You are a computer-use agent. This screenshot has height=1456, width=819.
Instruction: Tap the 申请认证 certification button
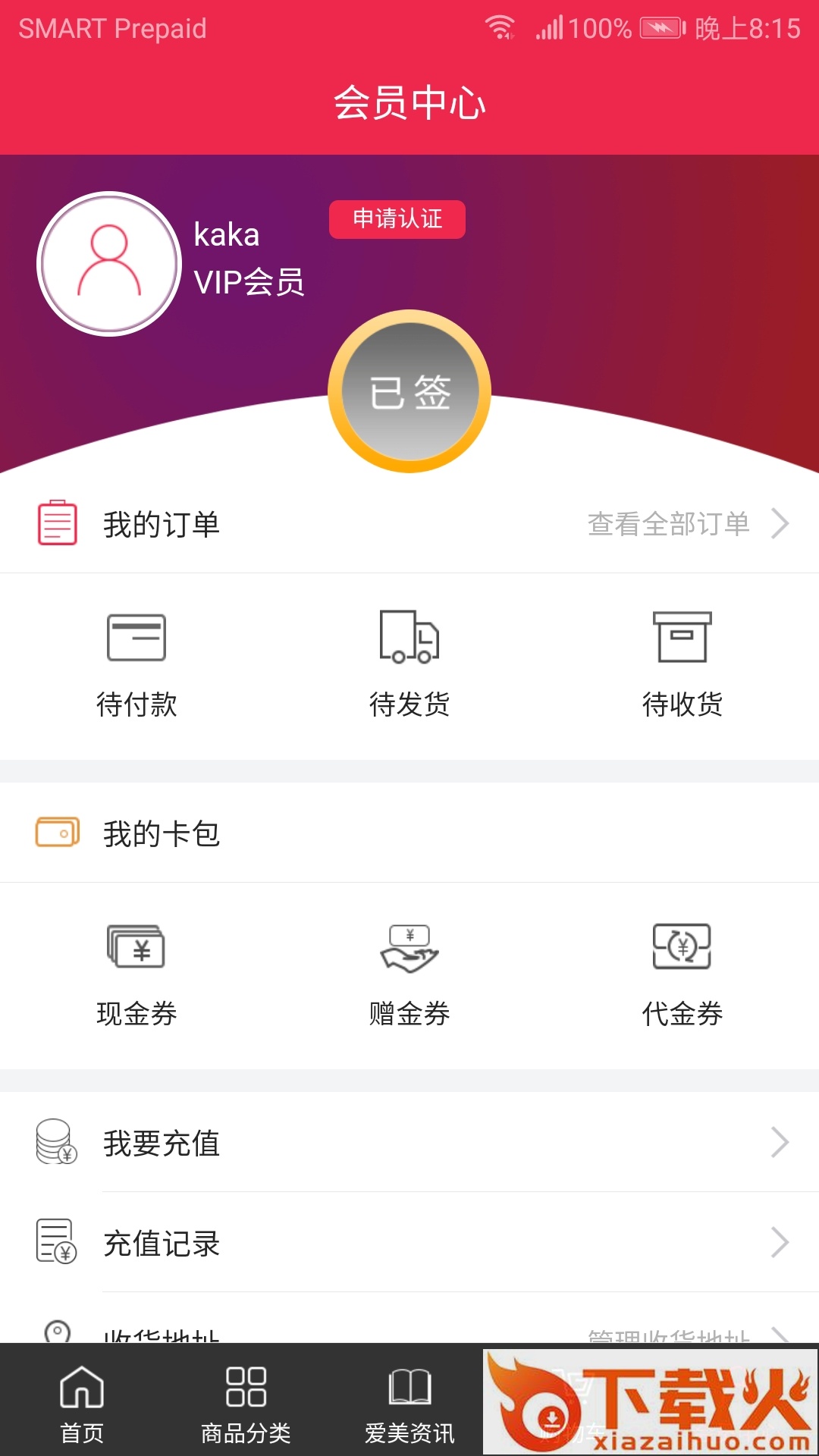pos(397,218)
